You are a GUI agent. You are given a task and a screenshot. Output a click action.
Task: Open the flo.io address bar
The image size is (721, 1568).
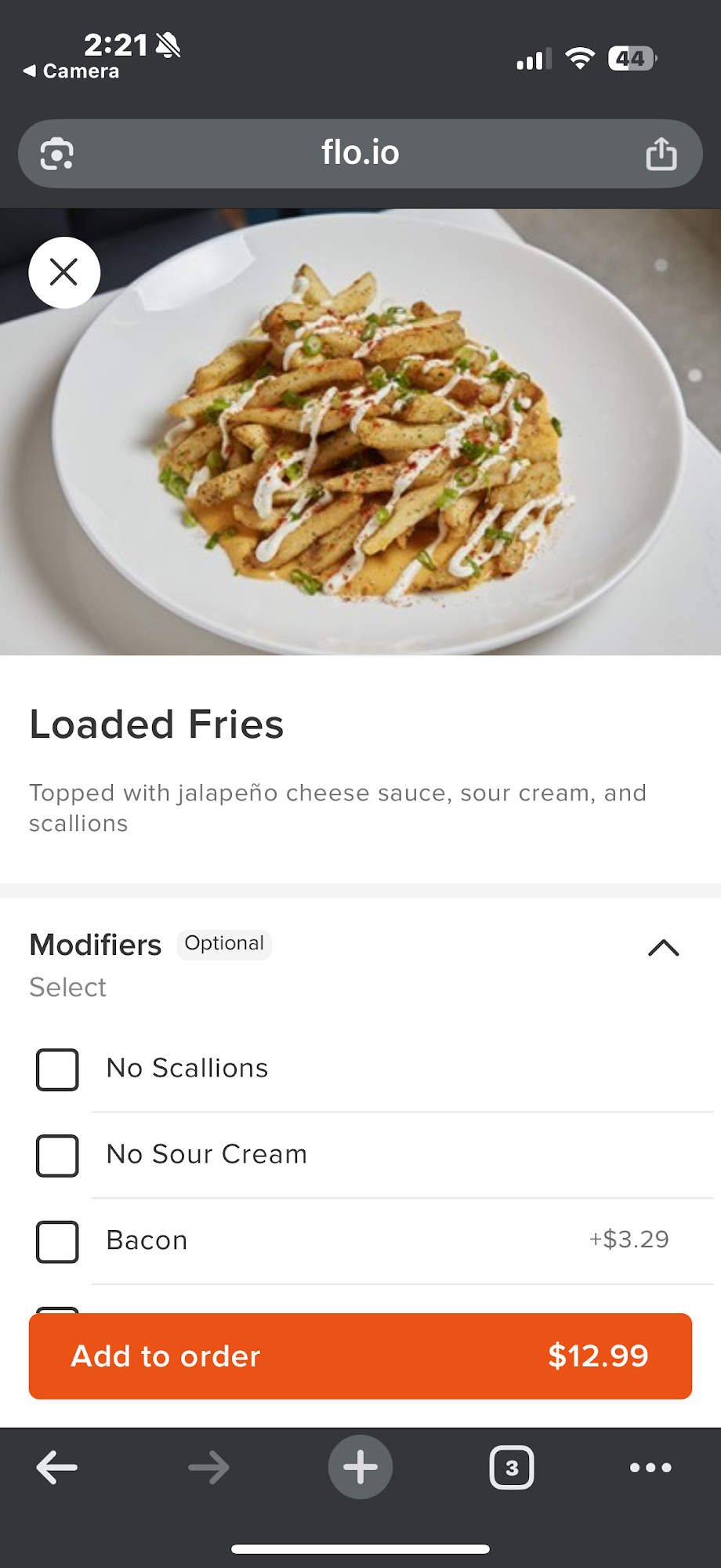tap(360, 154)
